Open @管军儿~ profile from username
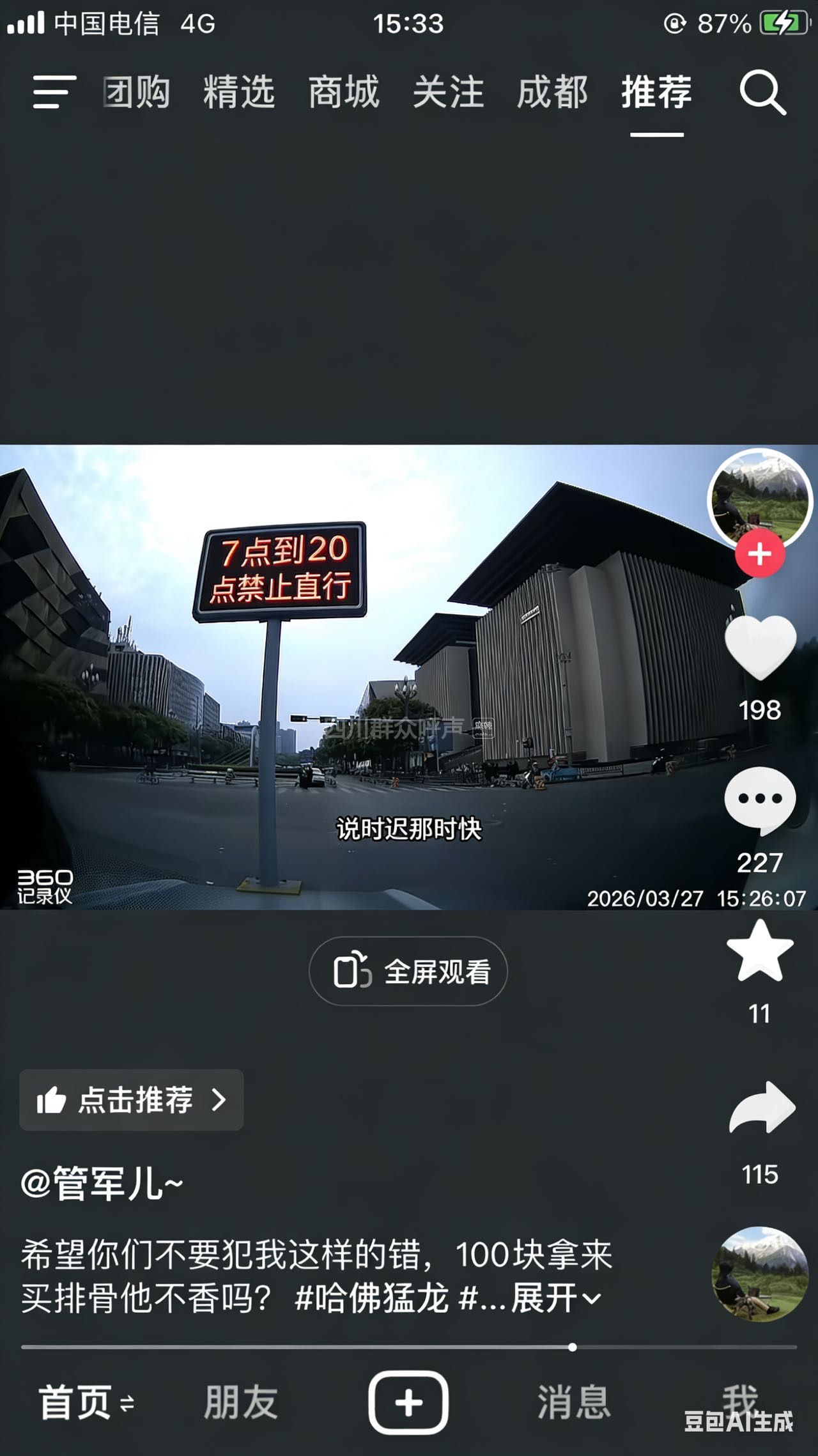The width and height of the screenshot is (818, 1456). click(102, 1183)
